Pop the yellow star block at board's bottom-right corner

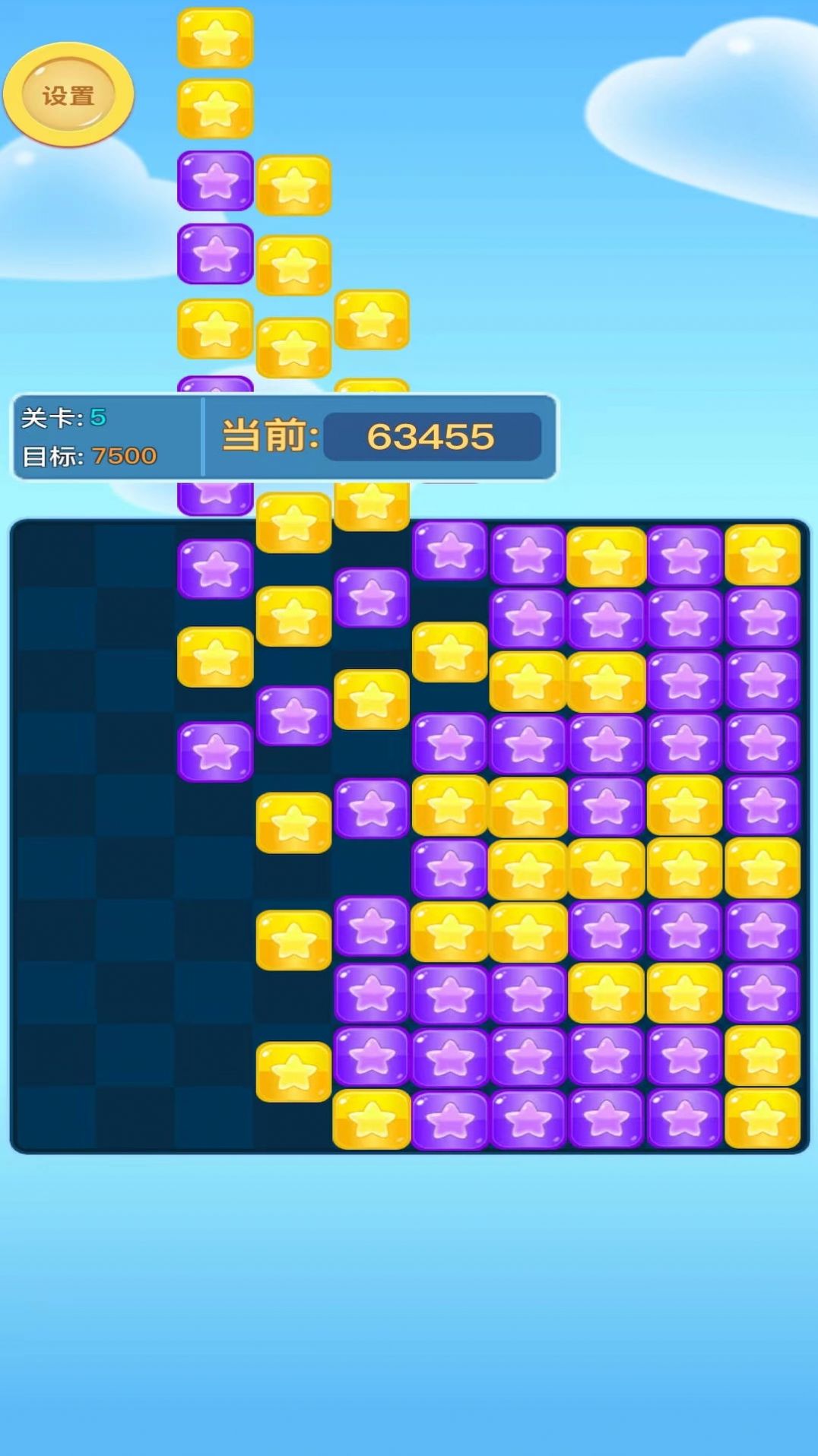(762, 1118)
